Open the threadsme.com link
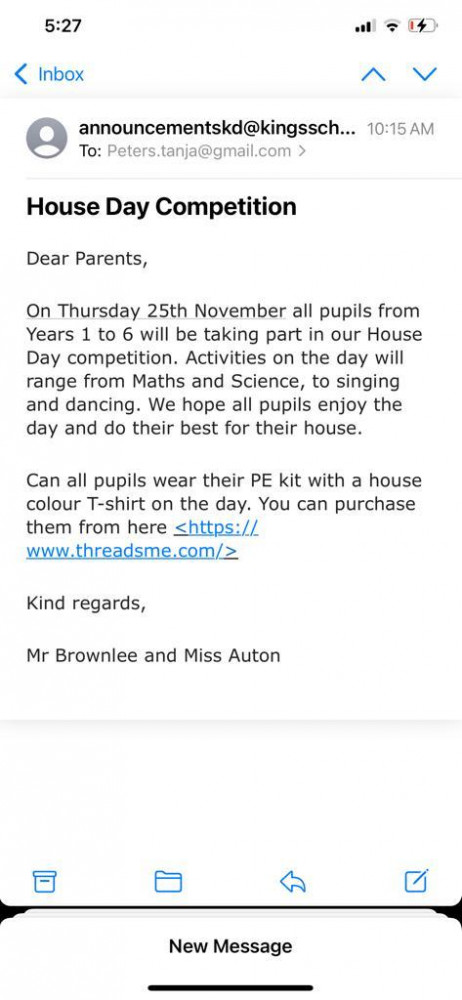The image size is (462, 1000). [142, 539]
